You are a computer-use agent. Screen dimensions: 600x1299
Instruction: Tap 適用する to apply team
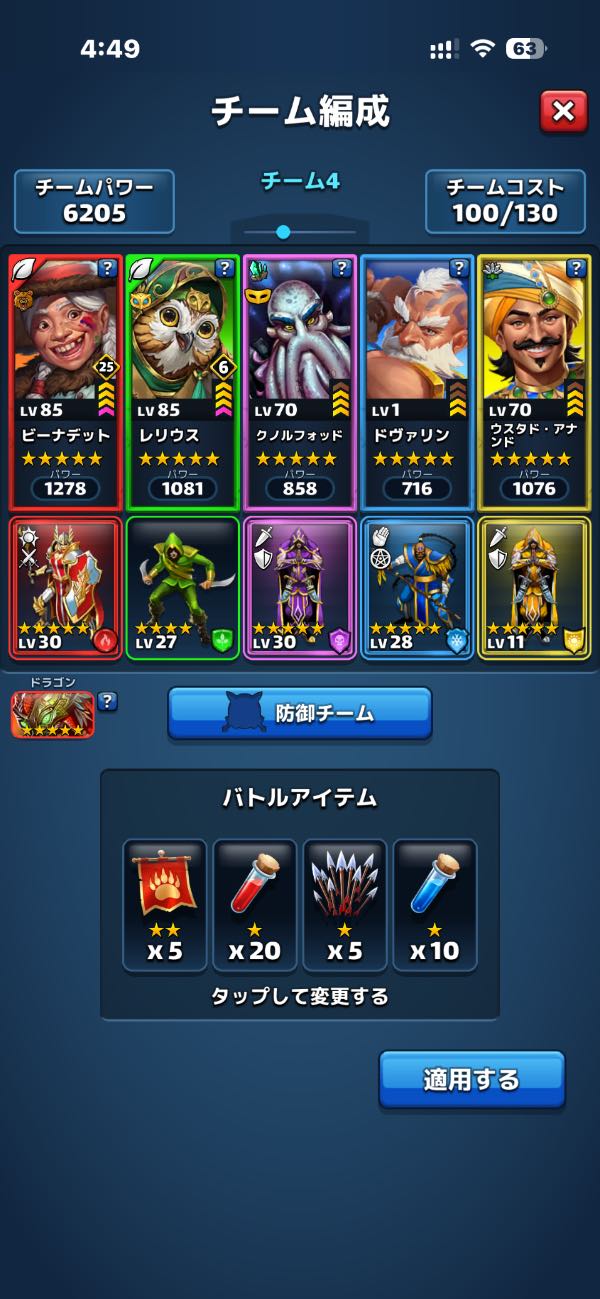(471, 1079)
